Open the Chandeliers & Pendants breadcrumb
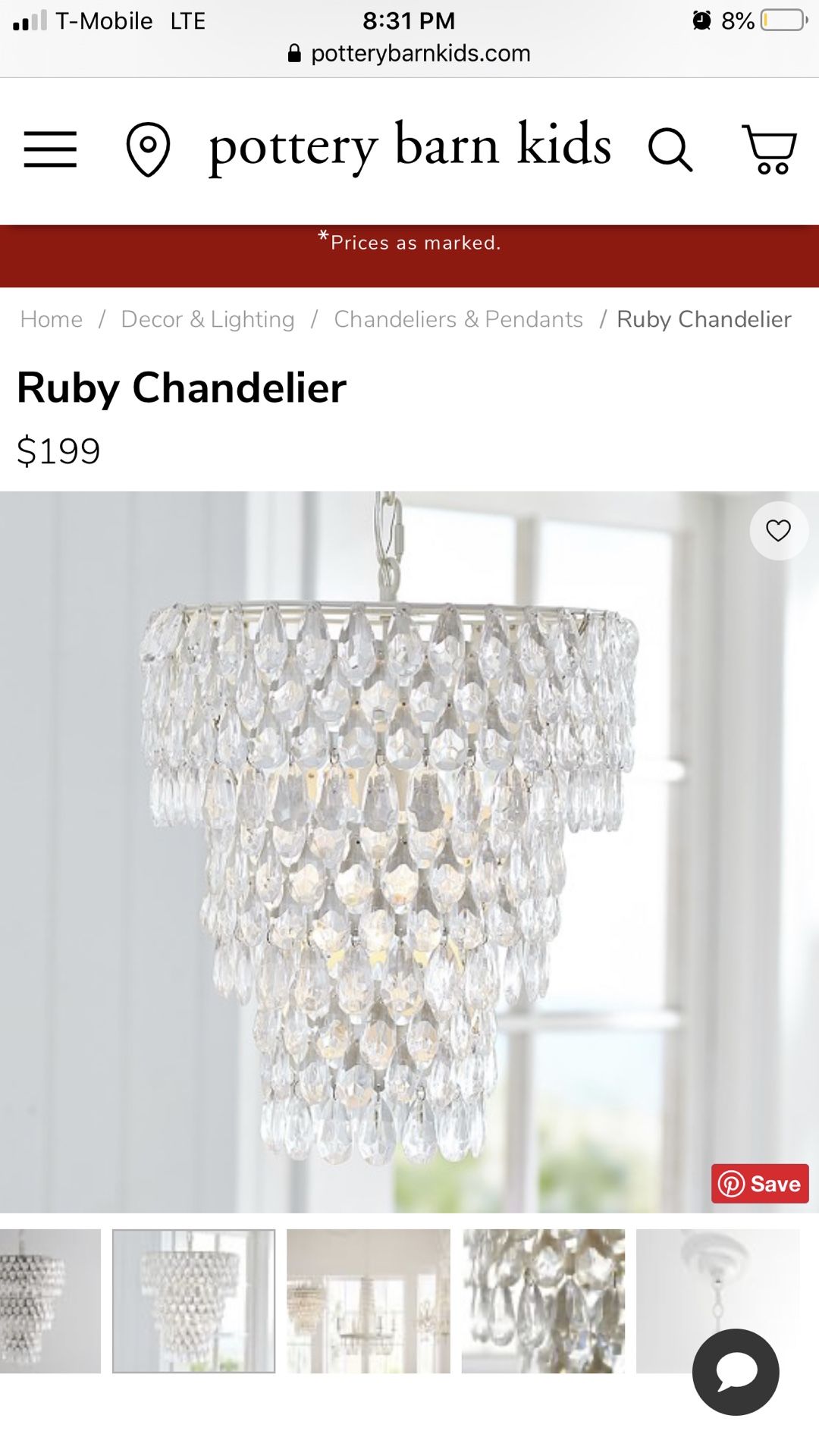This screenshot has width=819, height=1456. (459, 319)
